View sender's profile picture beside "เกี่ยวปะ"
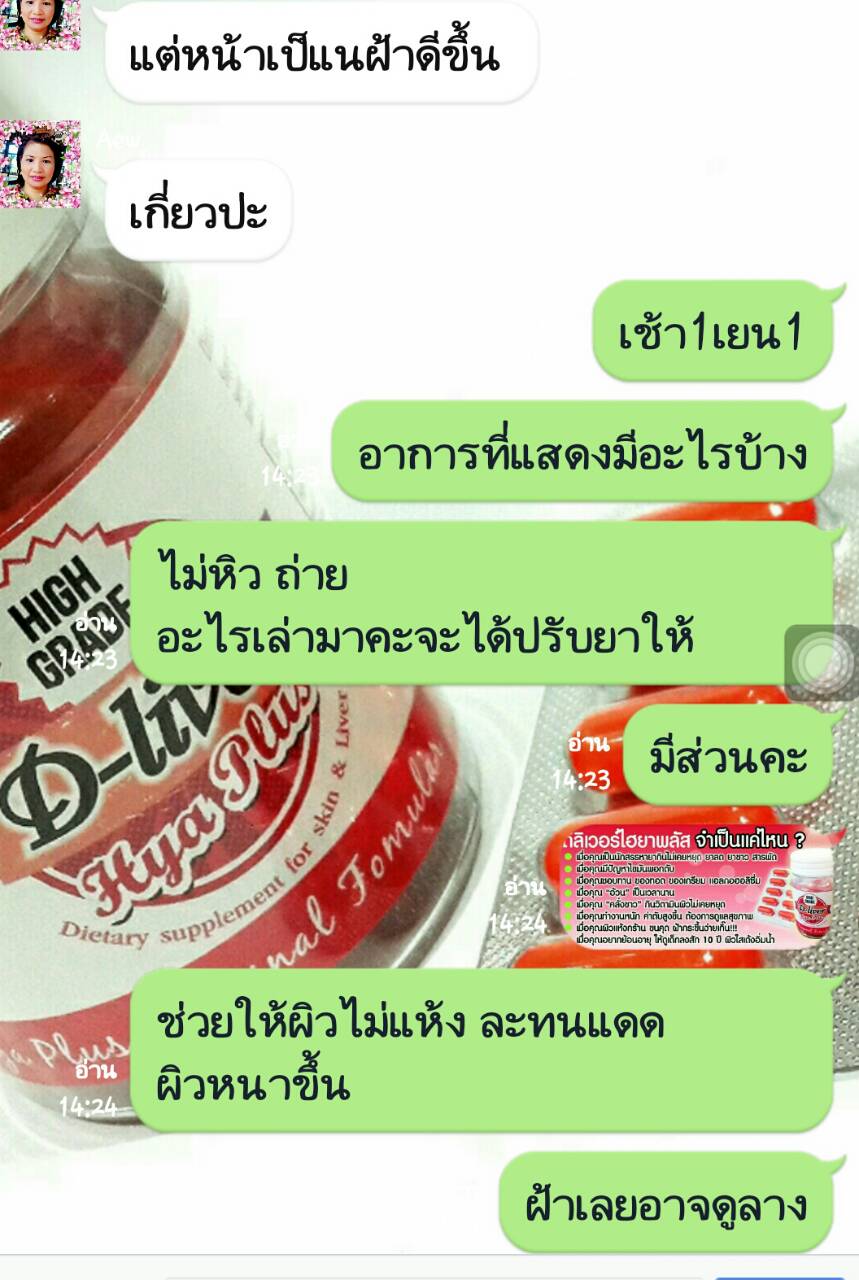This screenshot has height=1280, width=859. click(40, 164)
